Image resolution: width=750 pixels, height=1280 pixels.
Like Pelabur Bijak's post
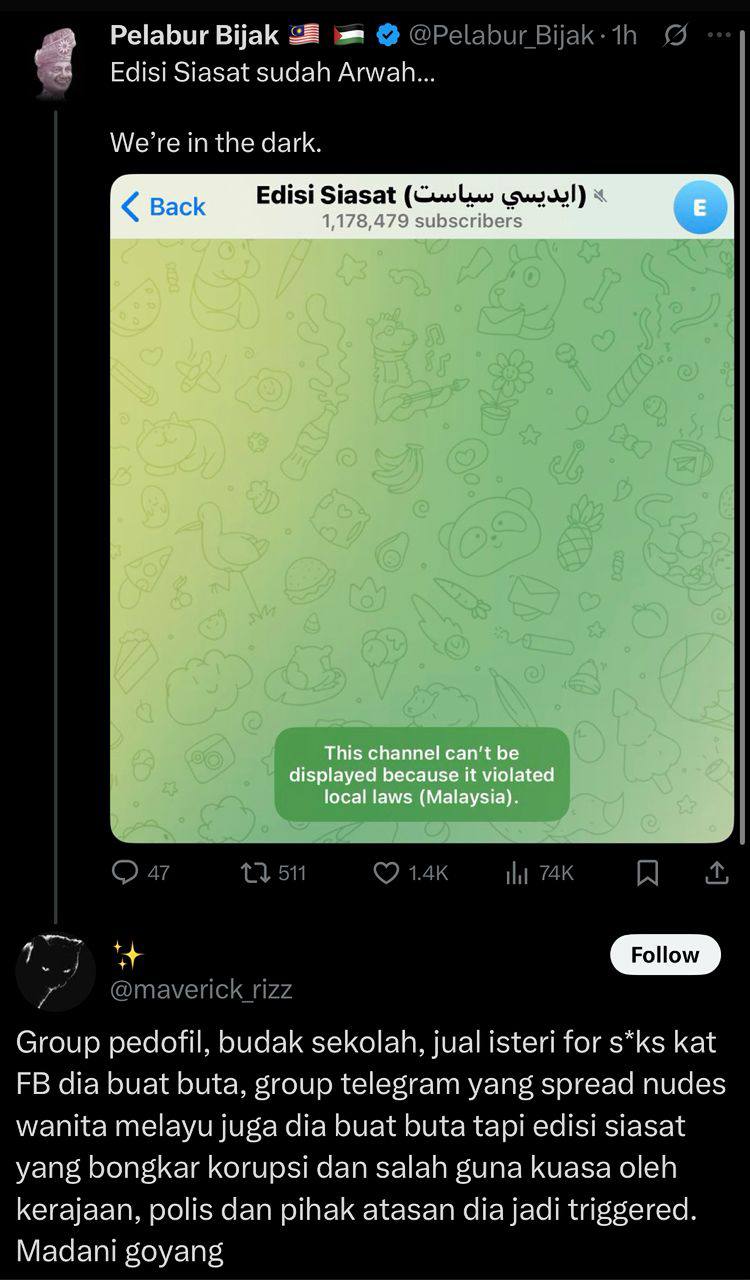coord(411,873)
